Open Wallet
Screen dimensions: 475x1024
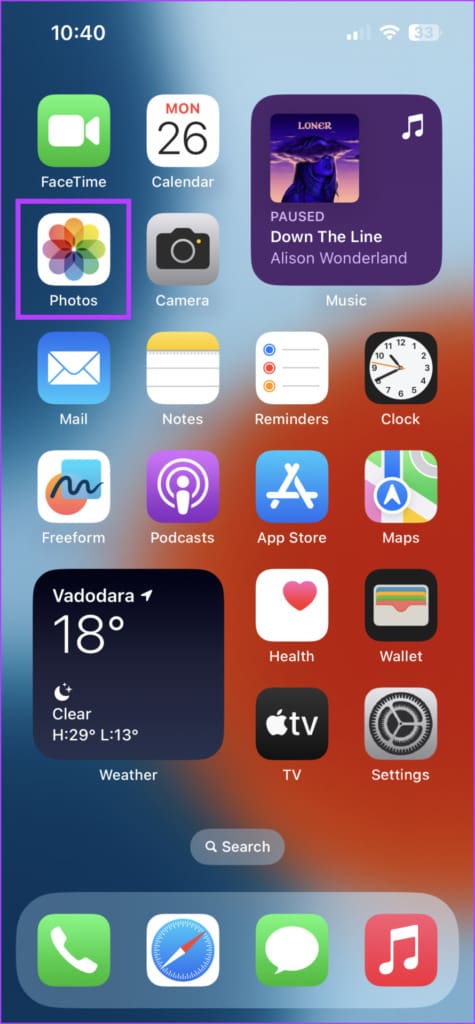pyautogui.click(x=401, y=605)
